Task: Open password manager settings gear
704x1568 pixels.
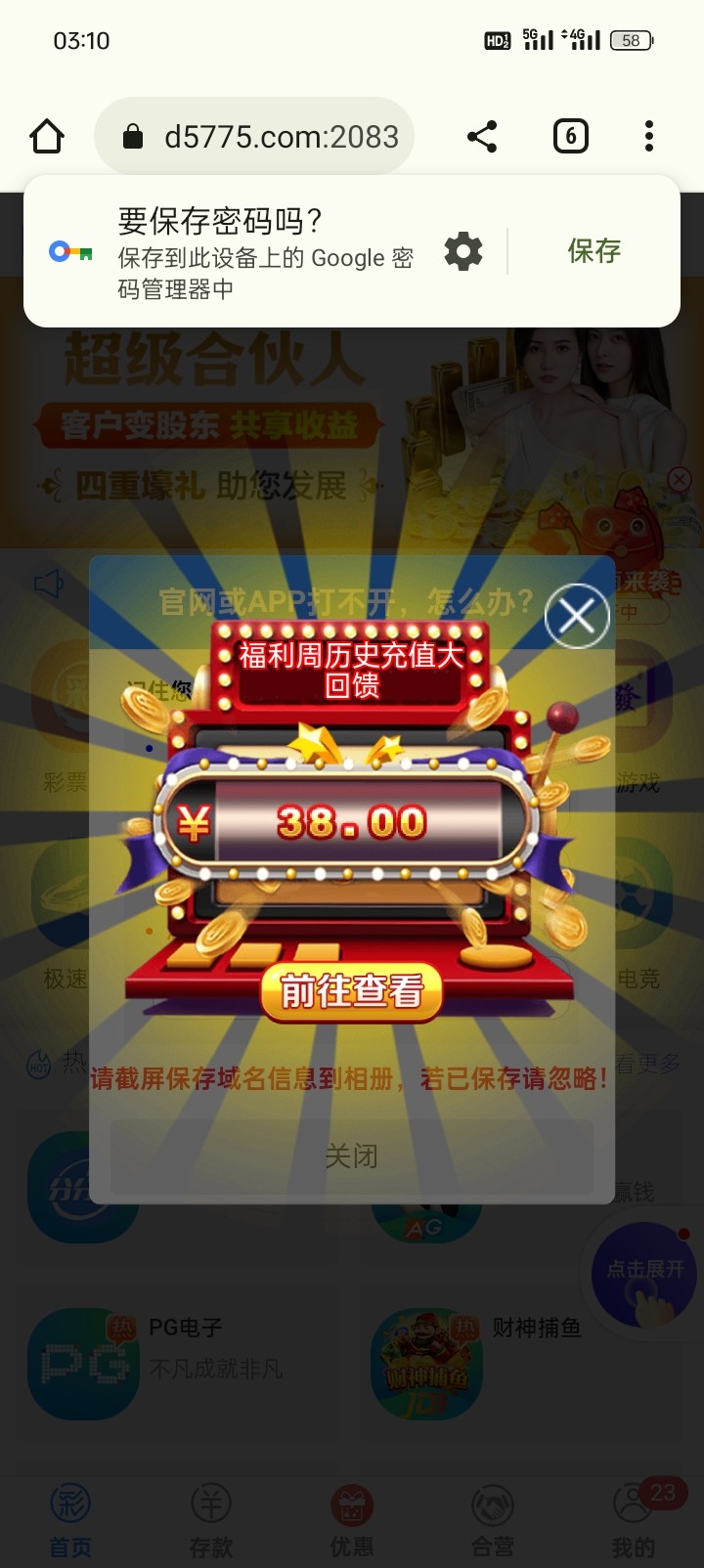Action: click(463, 252)
